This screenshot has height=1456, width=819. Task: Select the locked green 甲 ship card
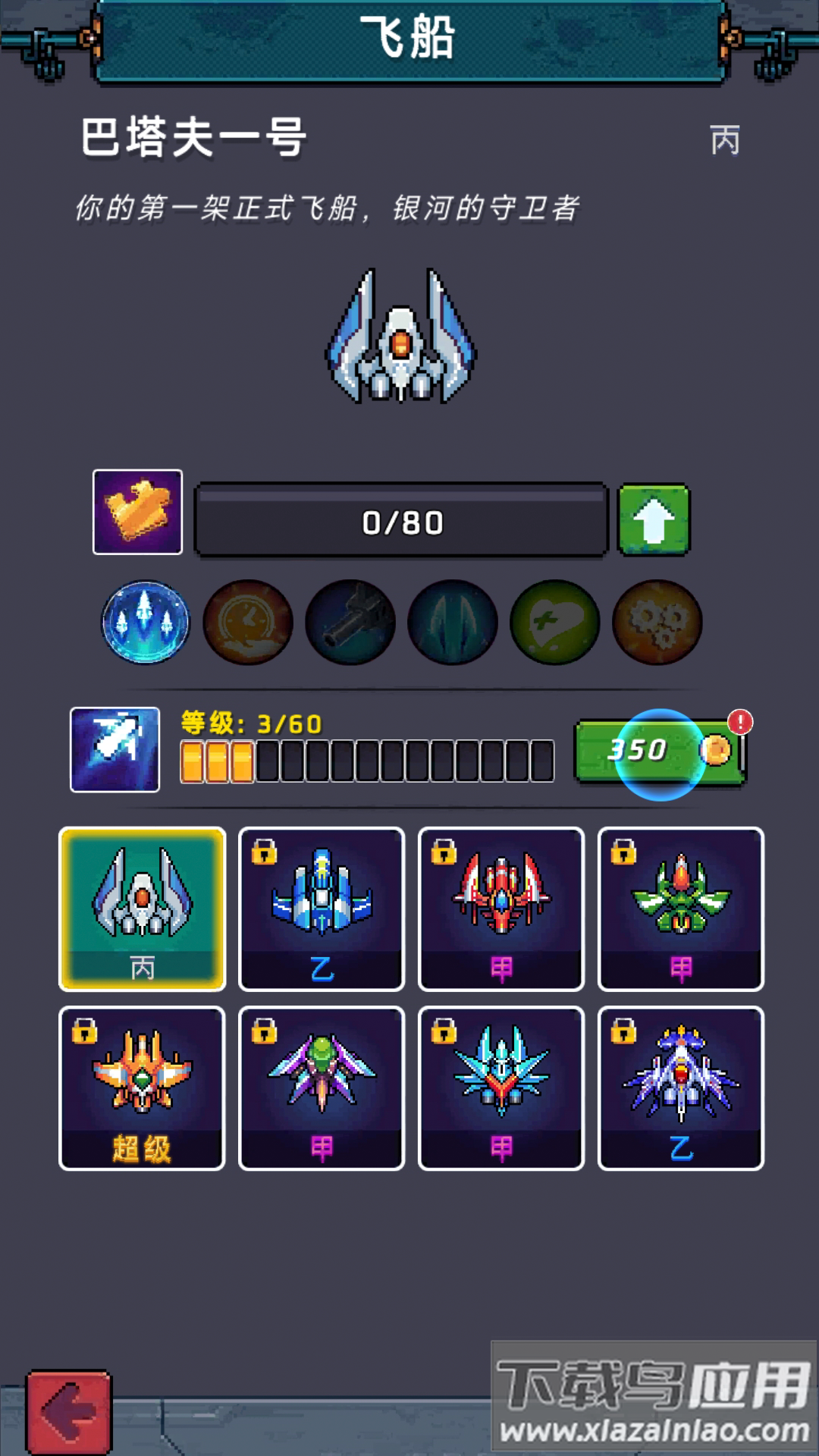click(681, 908)
